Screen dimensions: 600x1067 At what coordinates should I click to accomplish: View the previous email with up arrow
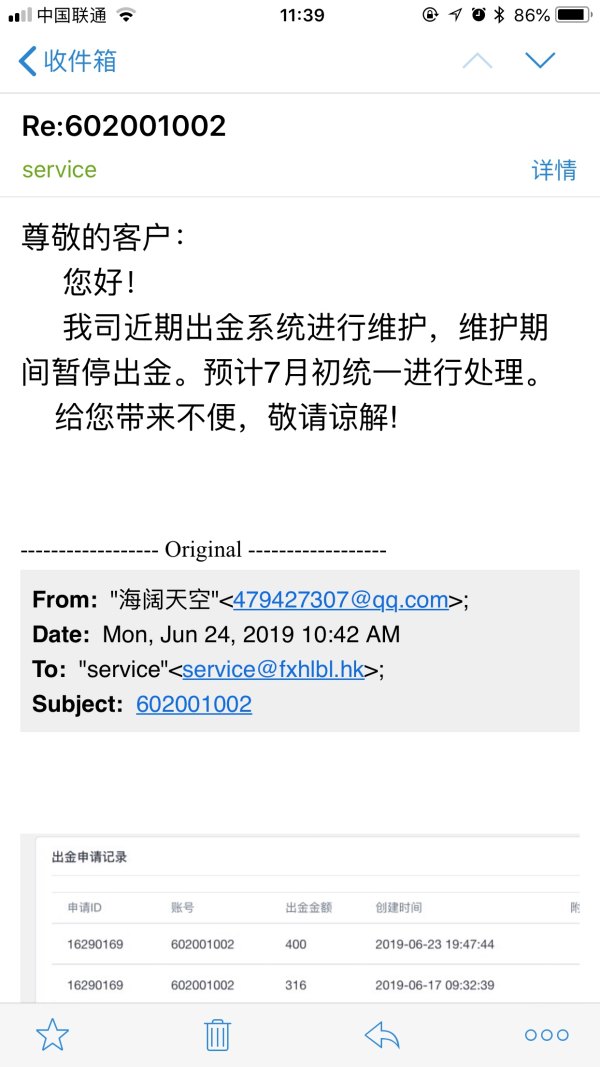[477, 61]
